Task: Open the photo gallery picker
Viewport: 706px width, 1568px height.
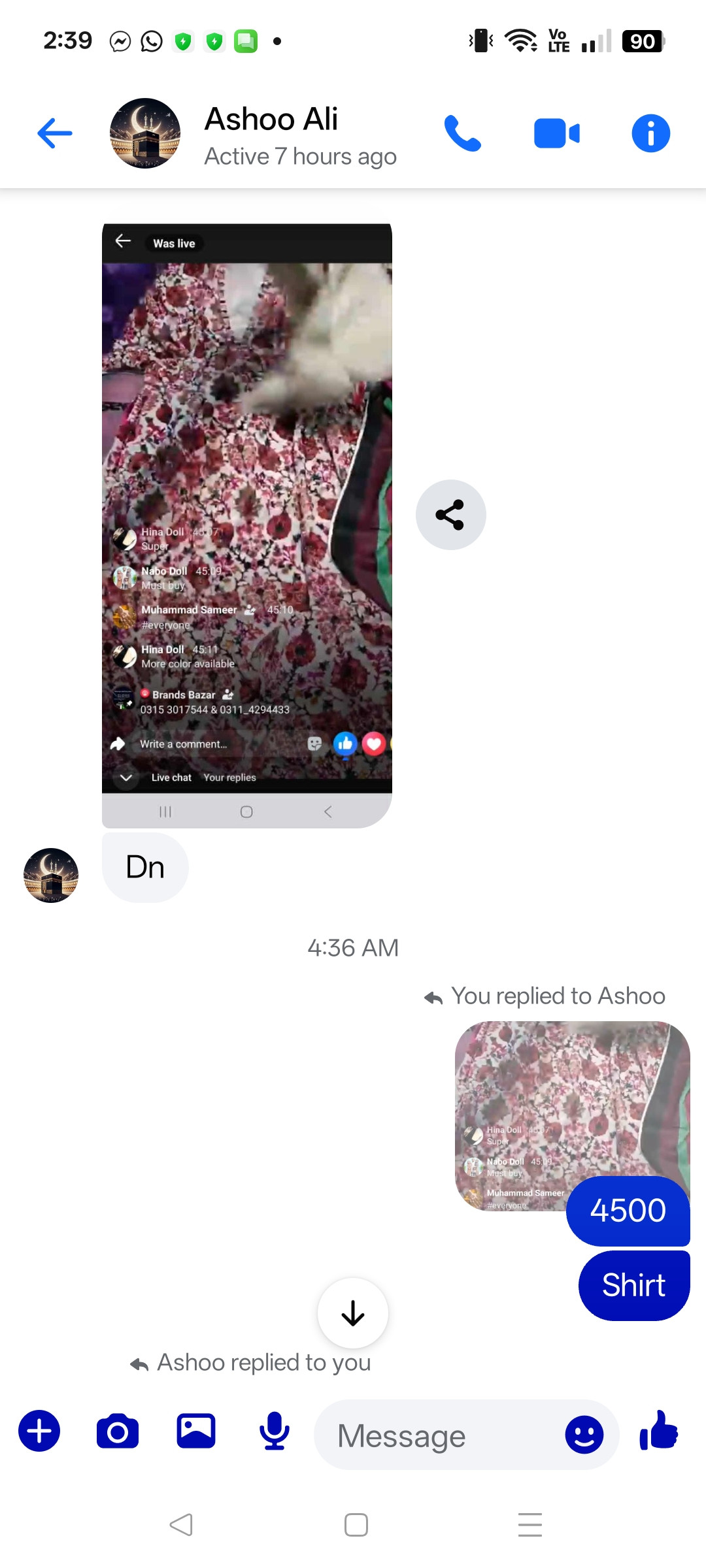Action: [196, 1431]
